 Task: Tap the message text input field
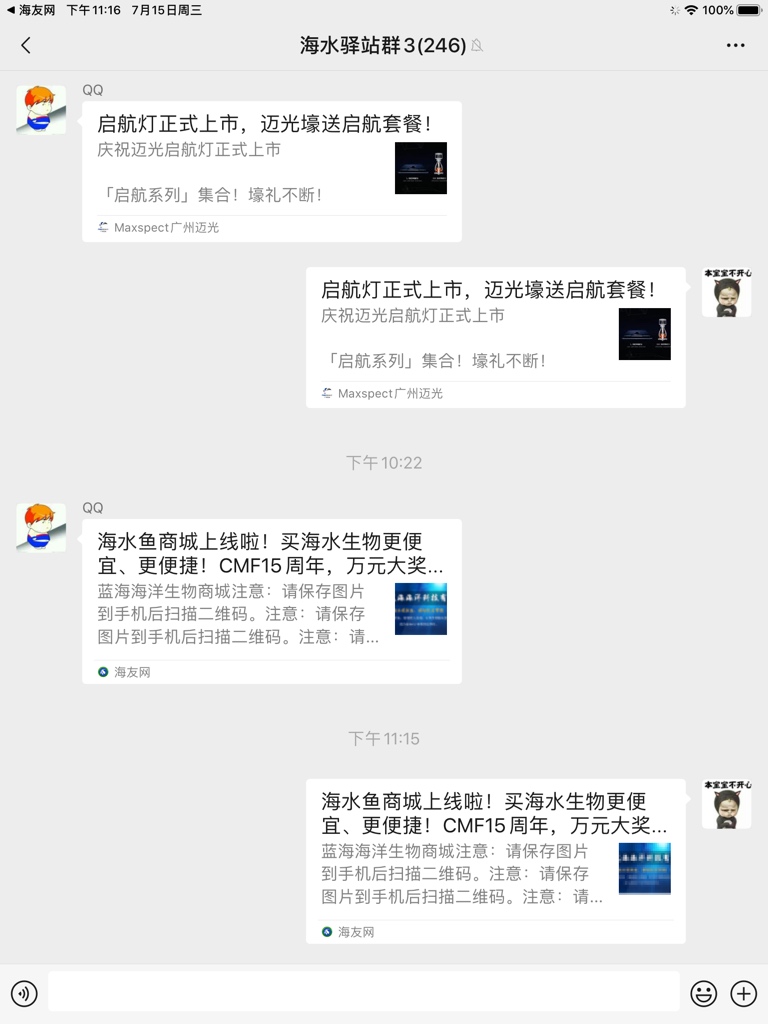pyautogui.click(x=363, y=992)
